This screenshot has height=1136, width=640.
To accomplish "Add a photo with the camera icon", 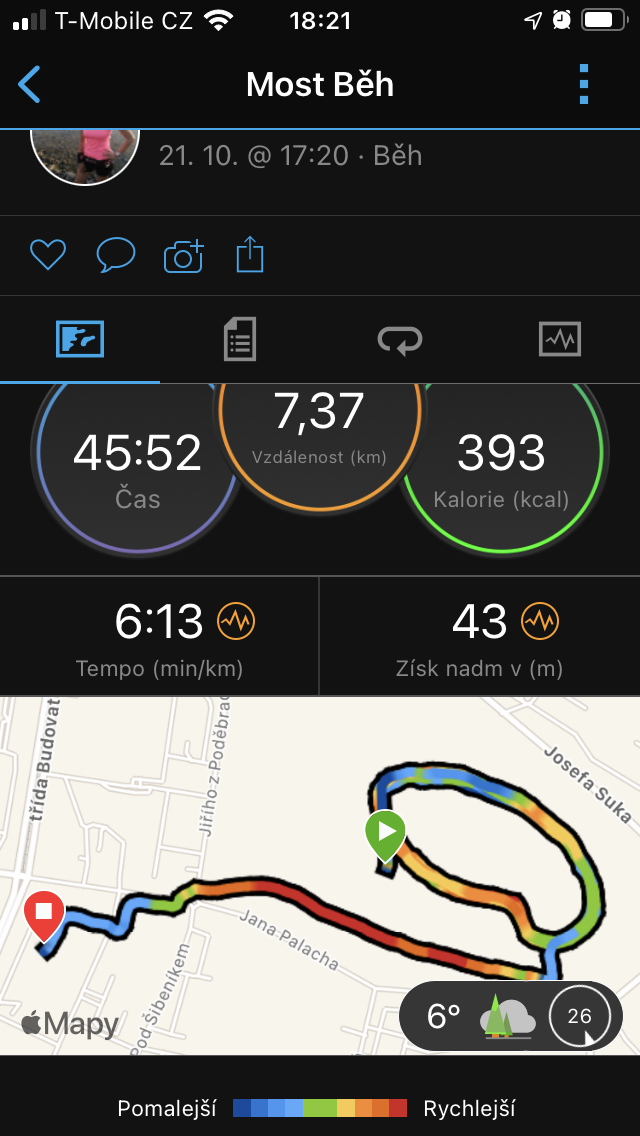I will 183,256.
